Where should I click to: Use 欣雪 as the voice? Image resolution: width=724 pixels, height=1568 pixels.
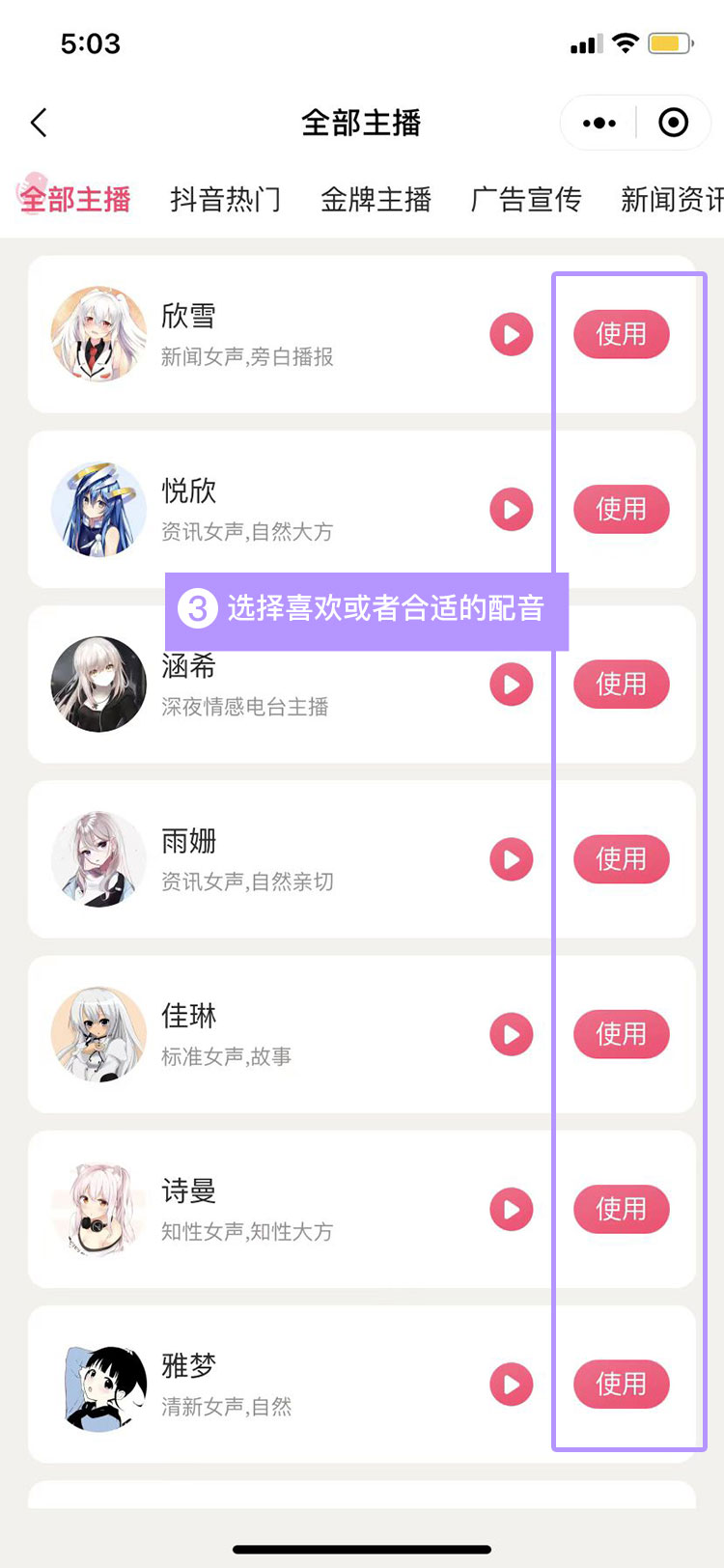[x=621, y=334]
